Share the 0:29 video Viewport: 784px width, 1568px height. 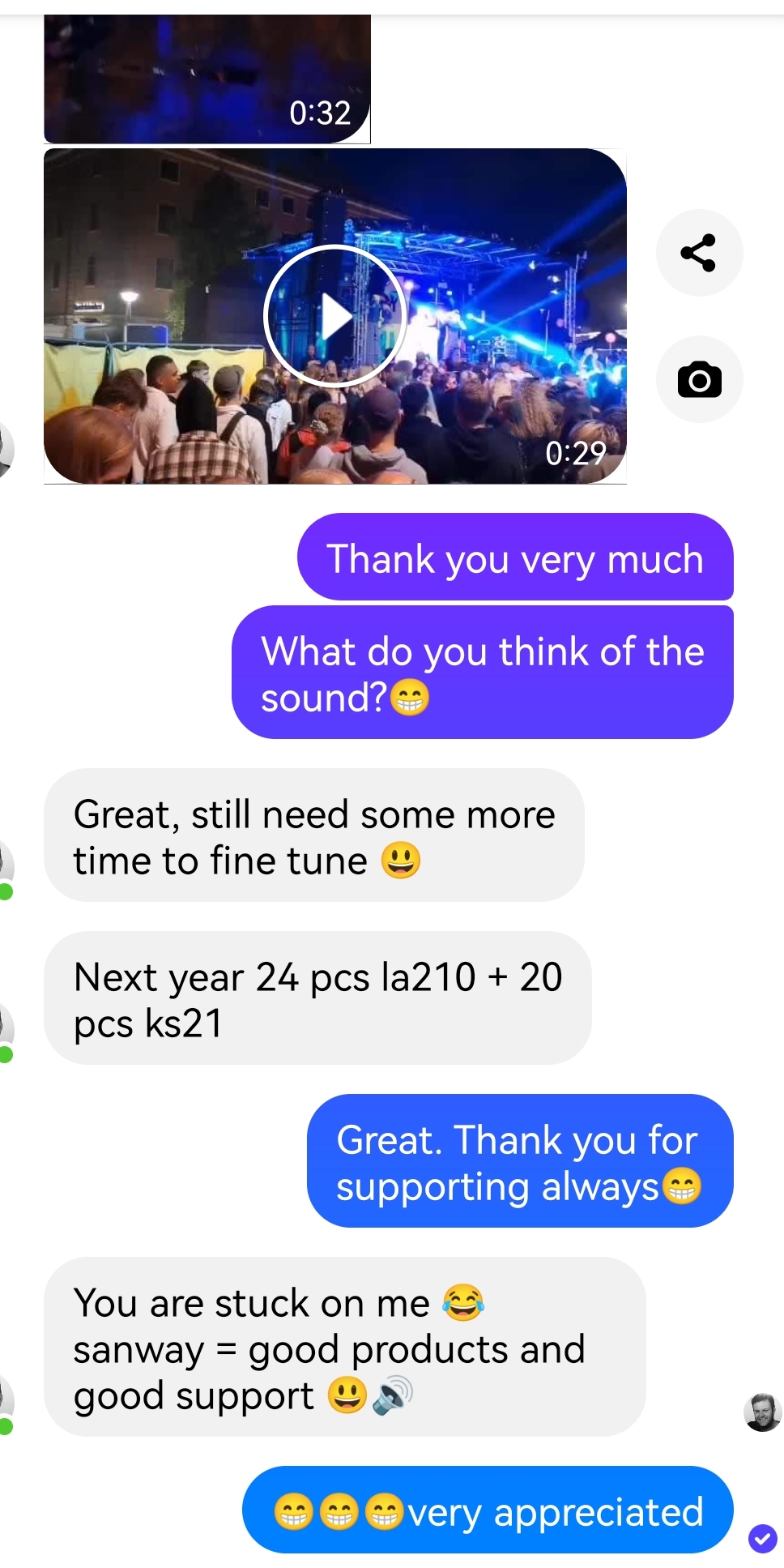point(699,253)
